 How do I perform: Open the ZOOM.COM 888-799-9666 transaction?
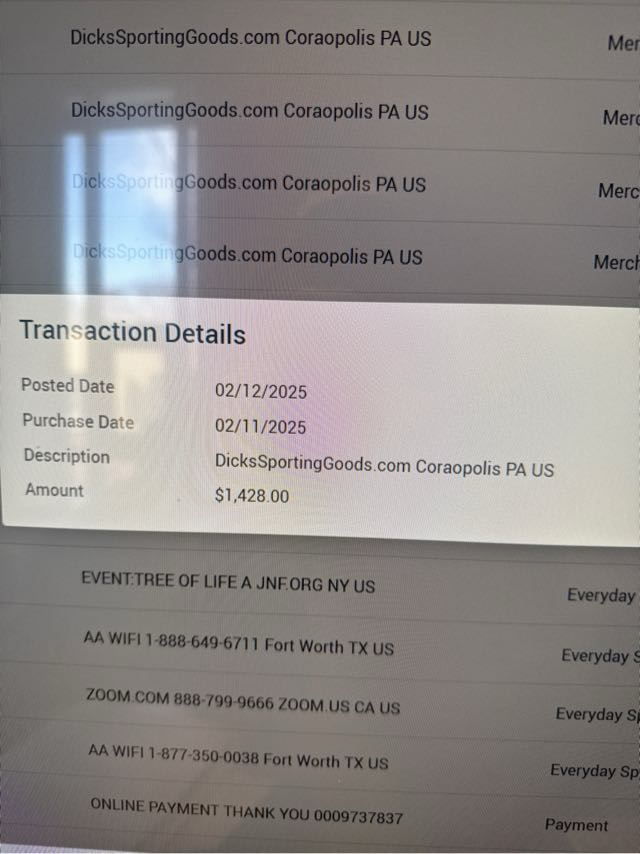tap(243, 703)
